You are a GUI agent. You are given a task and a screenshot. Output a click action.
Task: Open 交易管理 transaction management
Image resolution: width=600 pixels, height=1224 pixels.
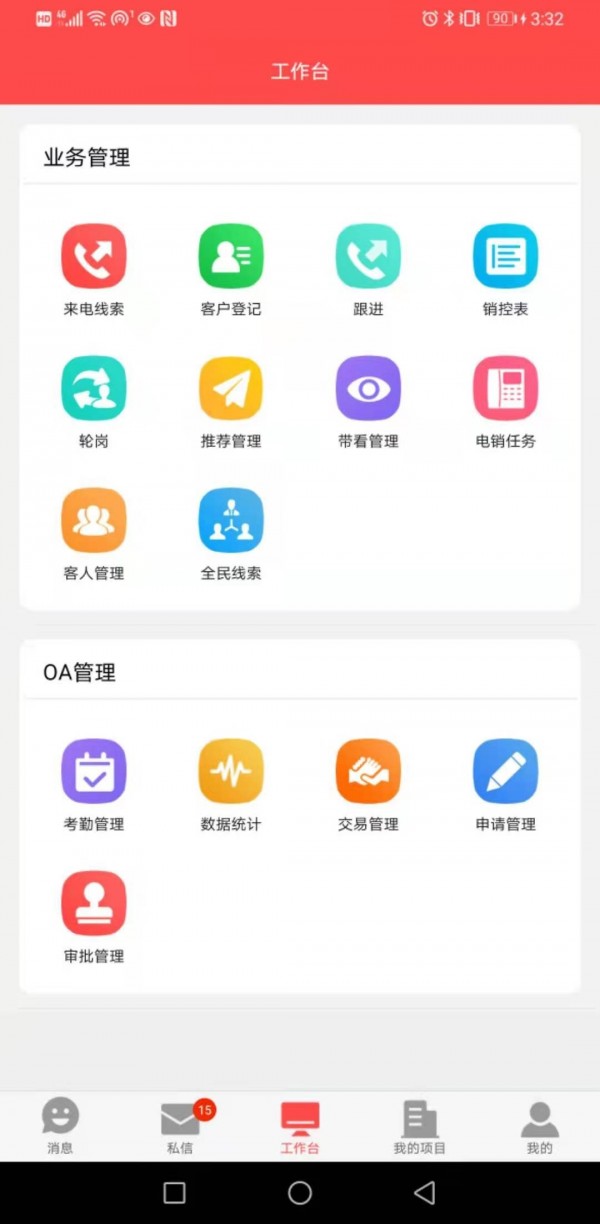point(368,772)
